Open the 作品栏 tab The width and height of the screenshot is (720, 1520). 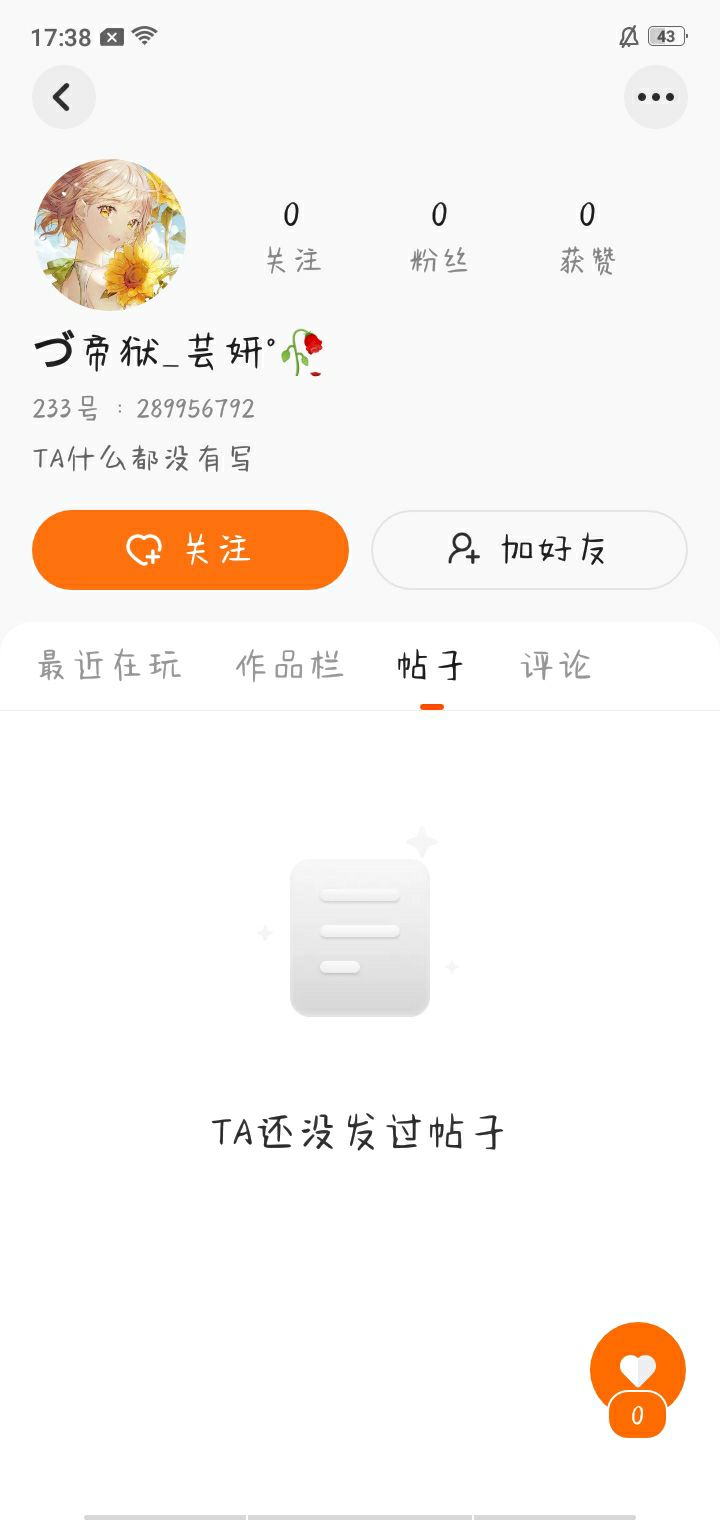290,666
